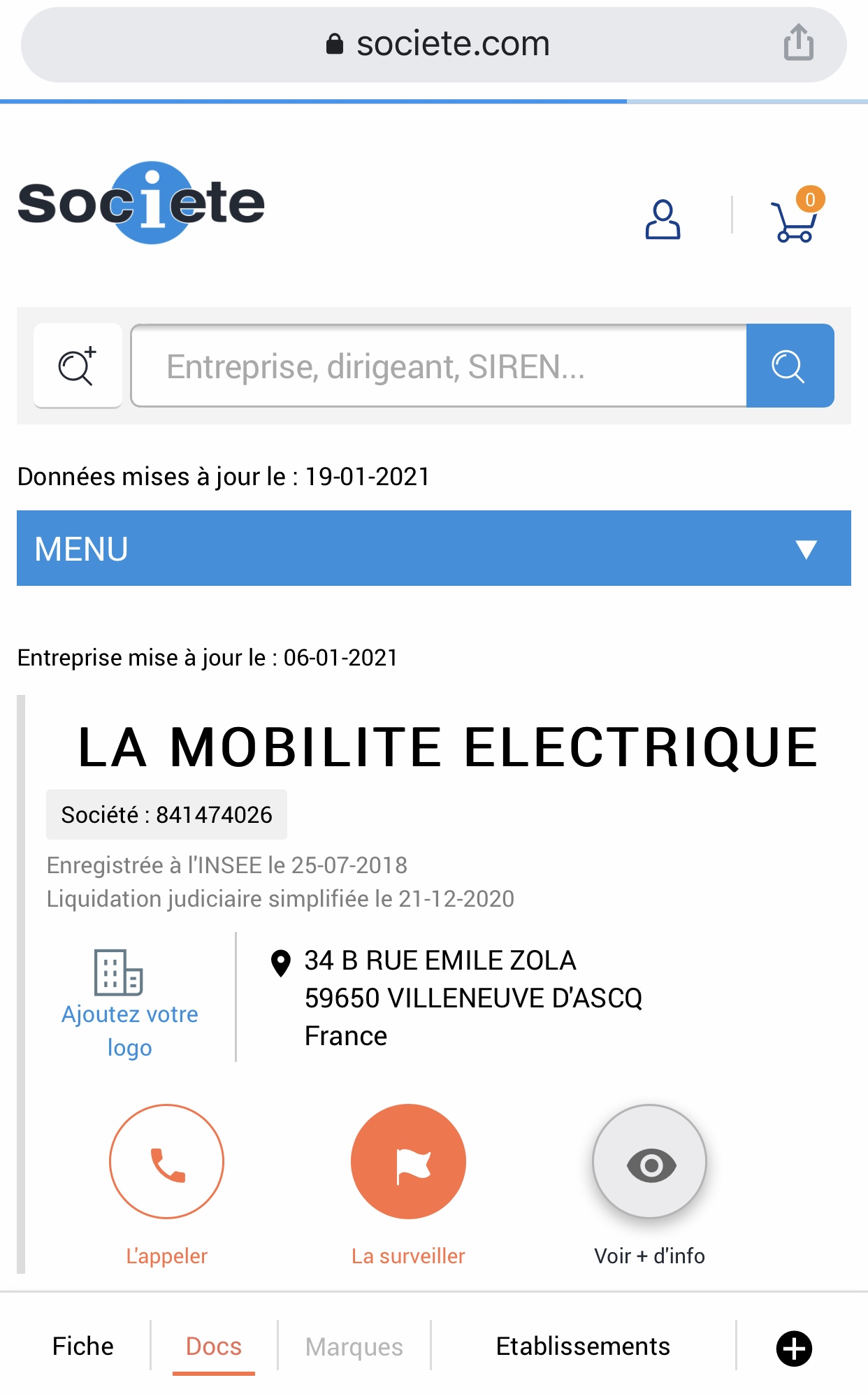Image resolution: width=868 pixels, height=1394 pixels.
Task: Tap La surveiller flag button
Action: (408, 1162)
